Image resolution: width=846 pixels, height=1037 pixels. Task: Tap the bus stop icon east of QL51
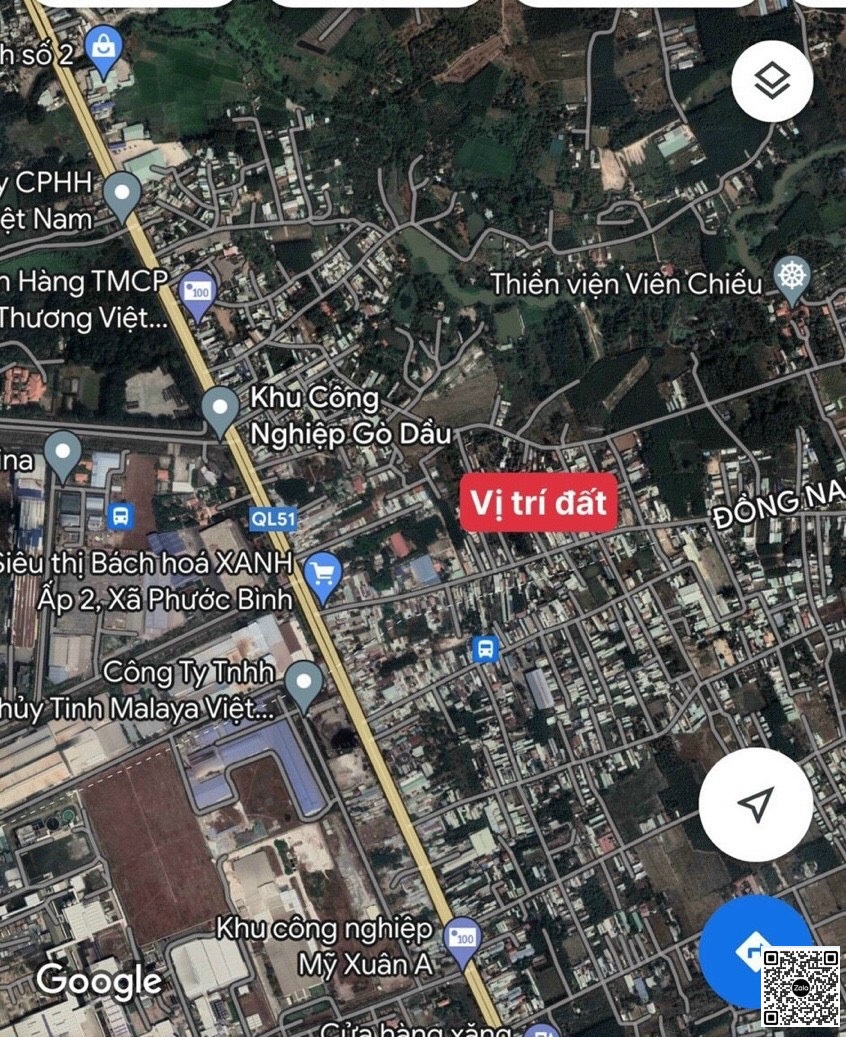point(485,649)
